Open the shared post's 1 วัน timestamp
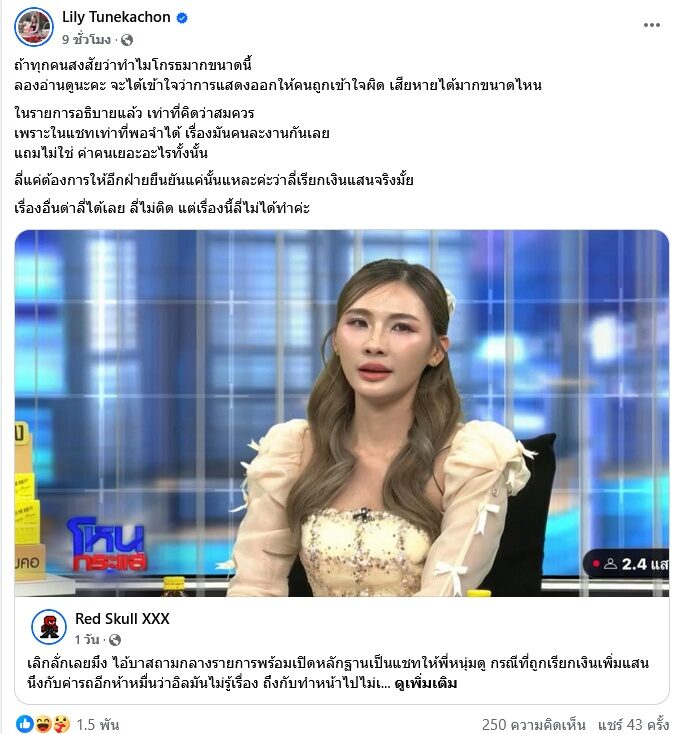This screenshot has width=673, height=734. click(x=87, y=639)
